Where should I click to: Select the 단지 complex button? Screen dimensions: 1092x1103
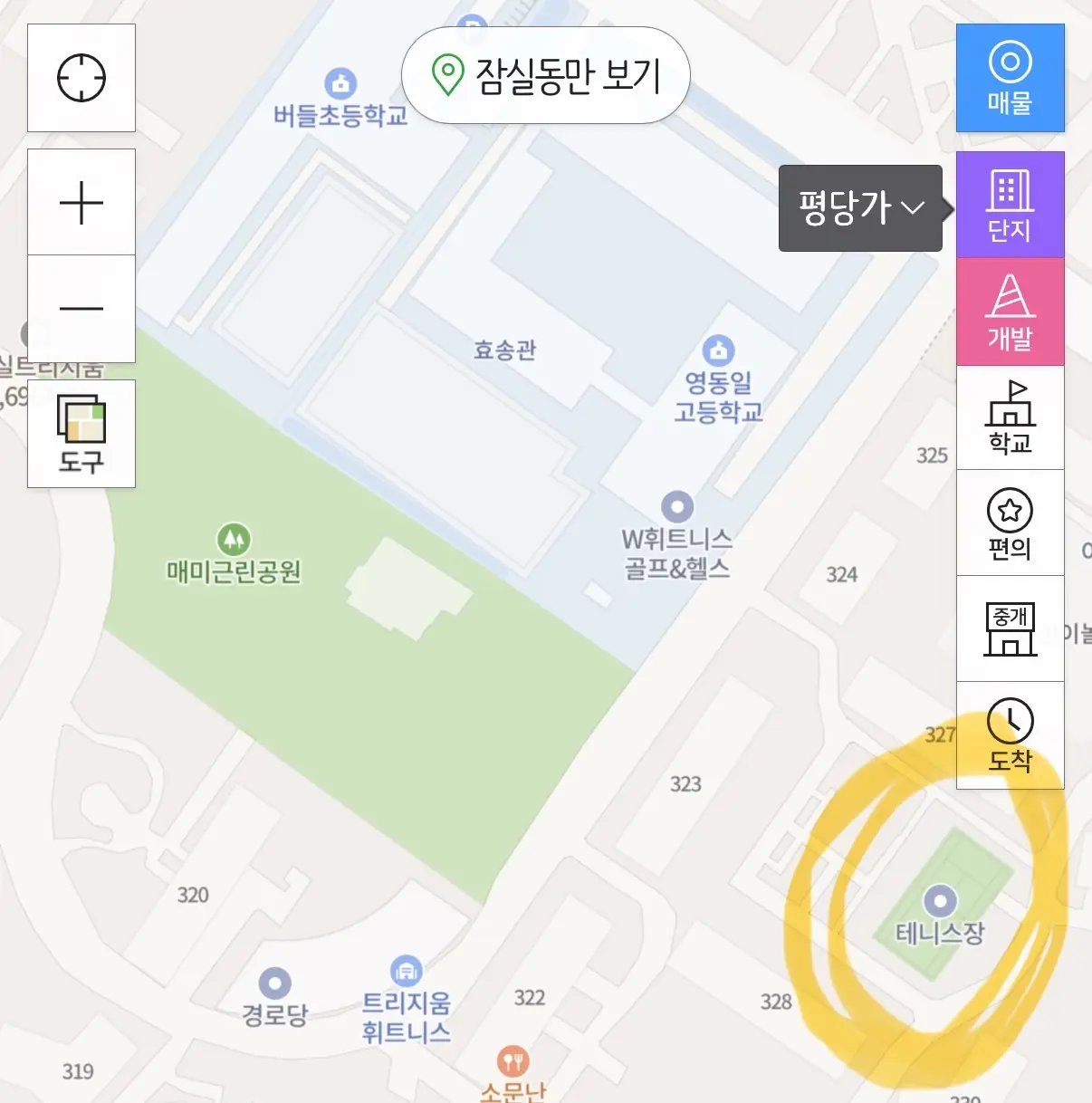pos(1010,205)
